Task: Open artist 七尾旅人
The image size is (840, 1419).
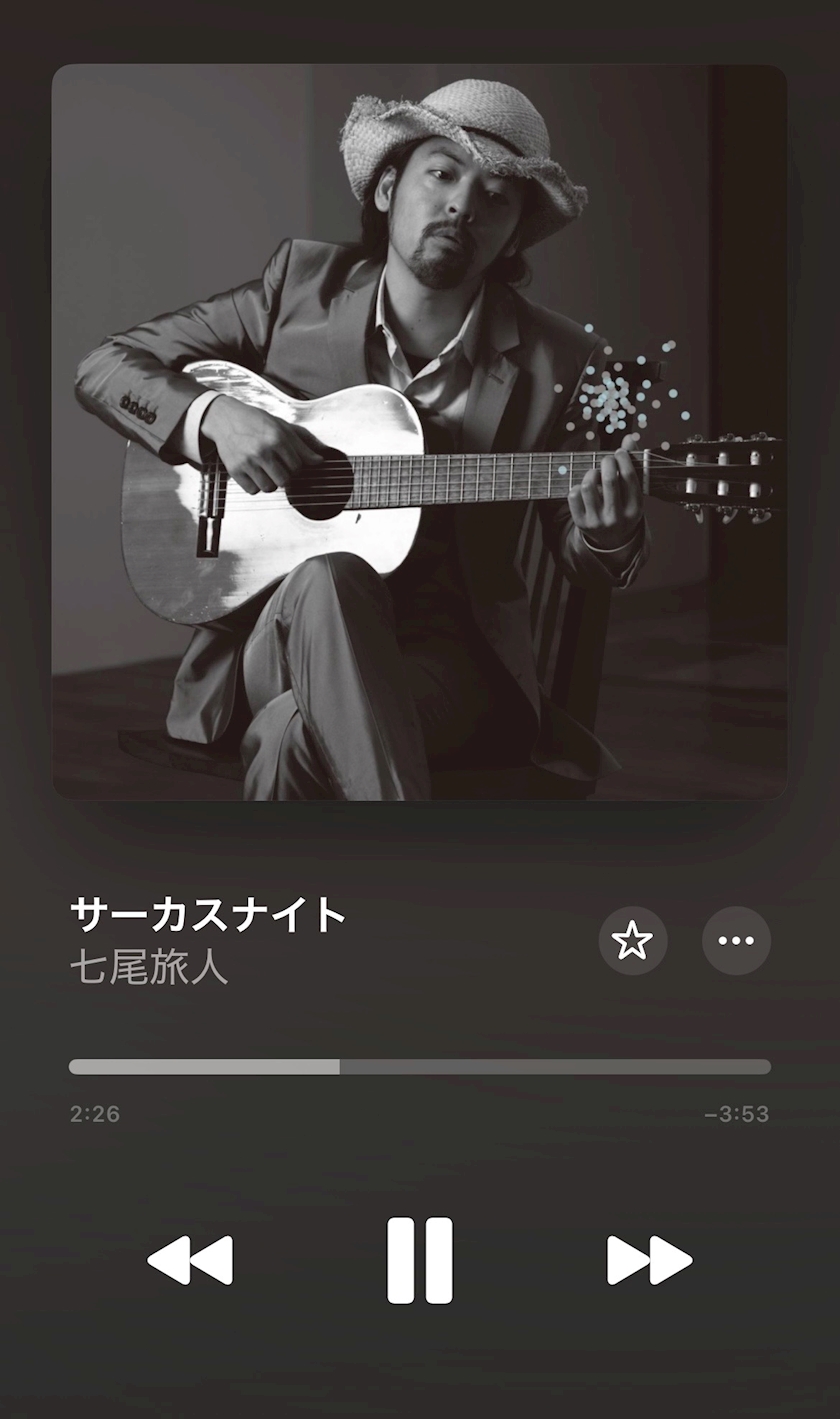Action: 149,968
